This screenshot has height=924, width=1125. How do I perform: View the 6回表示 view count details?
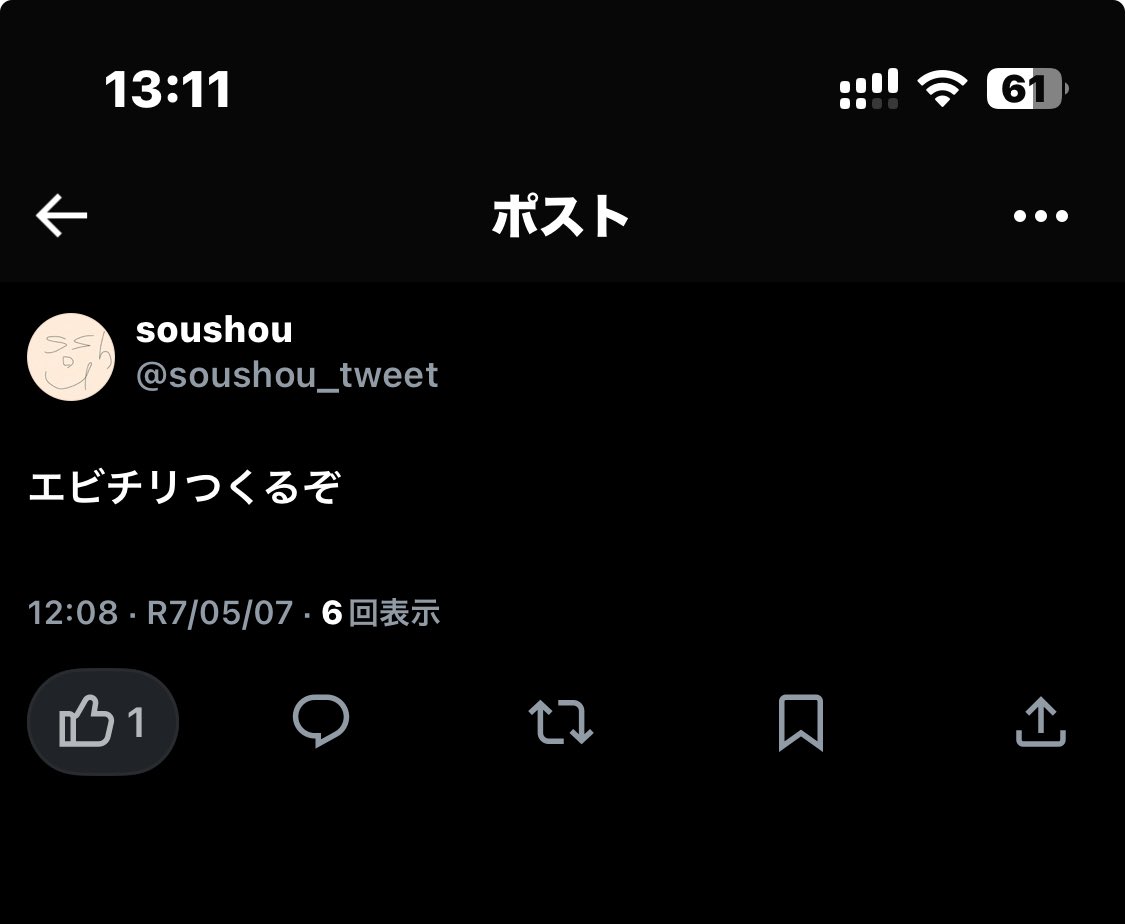(x=380, y=613)
